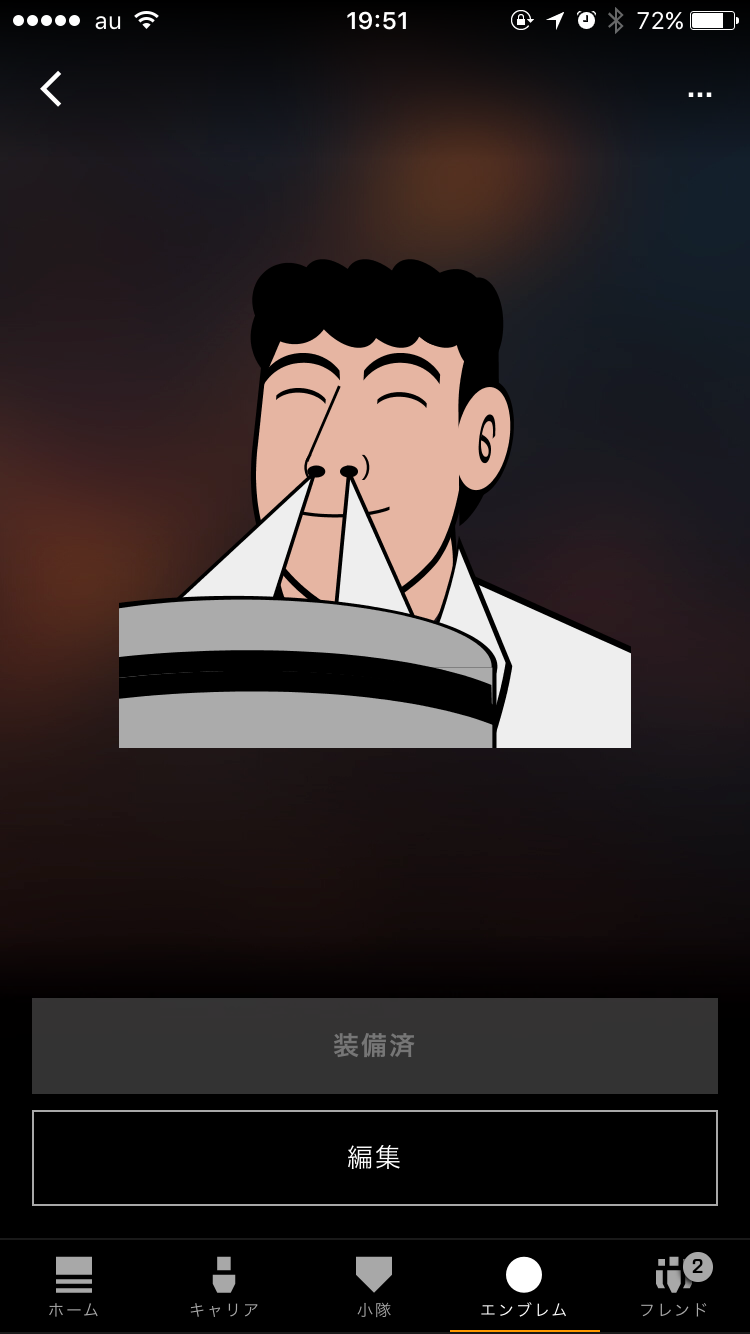Open the three-dot overflow menu
The image size is (750, 1334).
(x=699, y=95)
